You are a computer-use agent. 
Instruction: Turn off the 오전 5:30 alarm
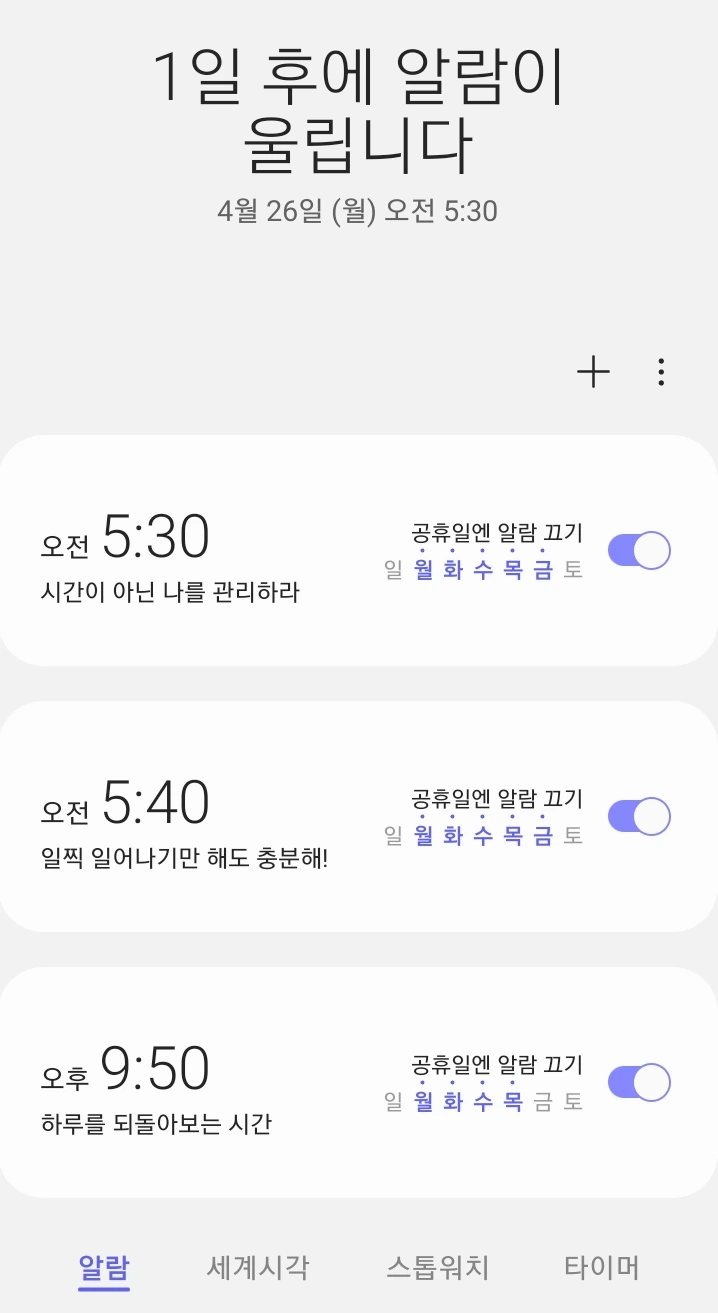click(x=639, y=550)
